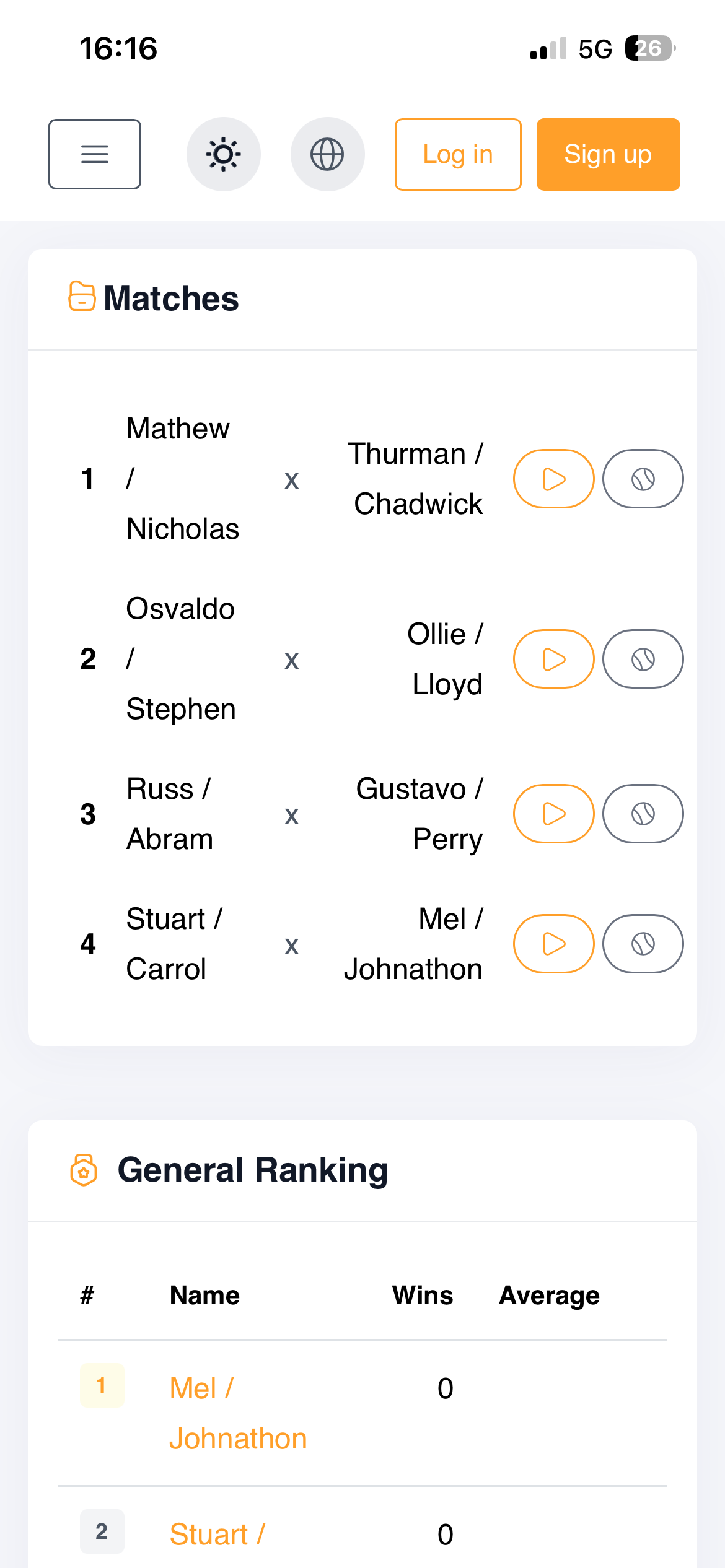Open ball icon for Gustavo / Perry match
Viewport: 725px width, 1568px height.
point(643,814)
